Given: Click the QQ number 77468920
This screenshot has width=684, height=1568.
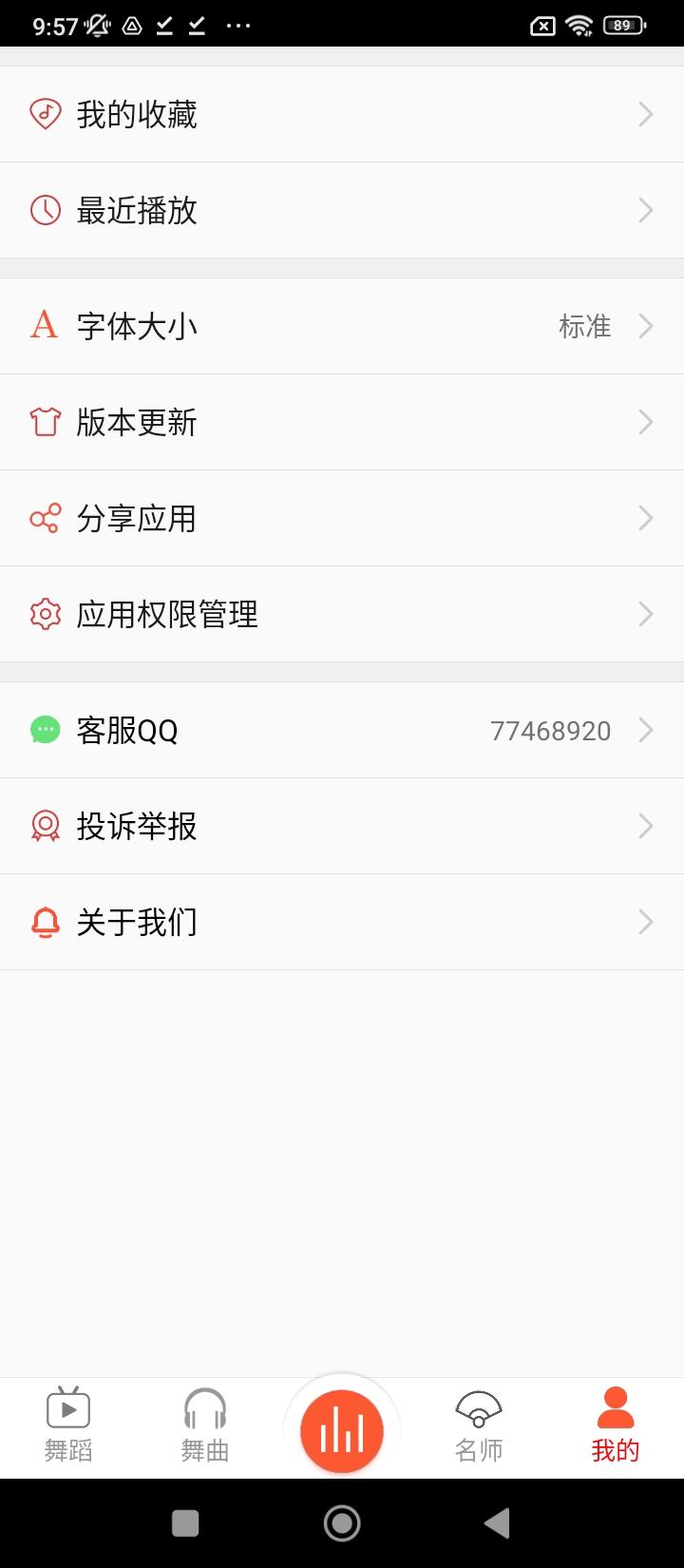Looking at the screenshot, I should click(x=550, y=730).
